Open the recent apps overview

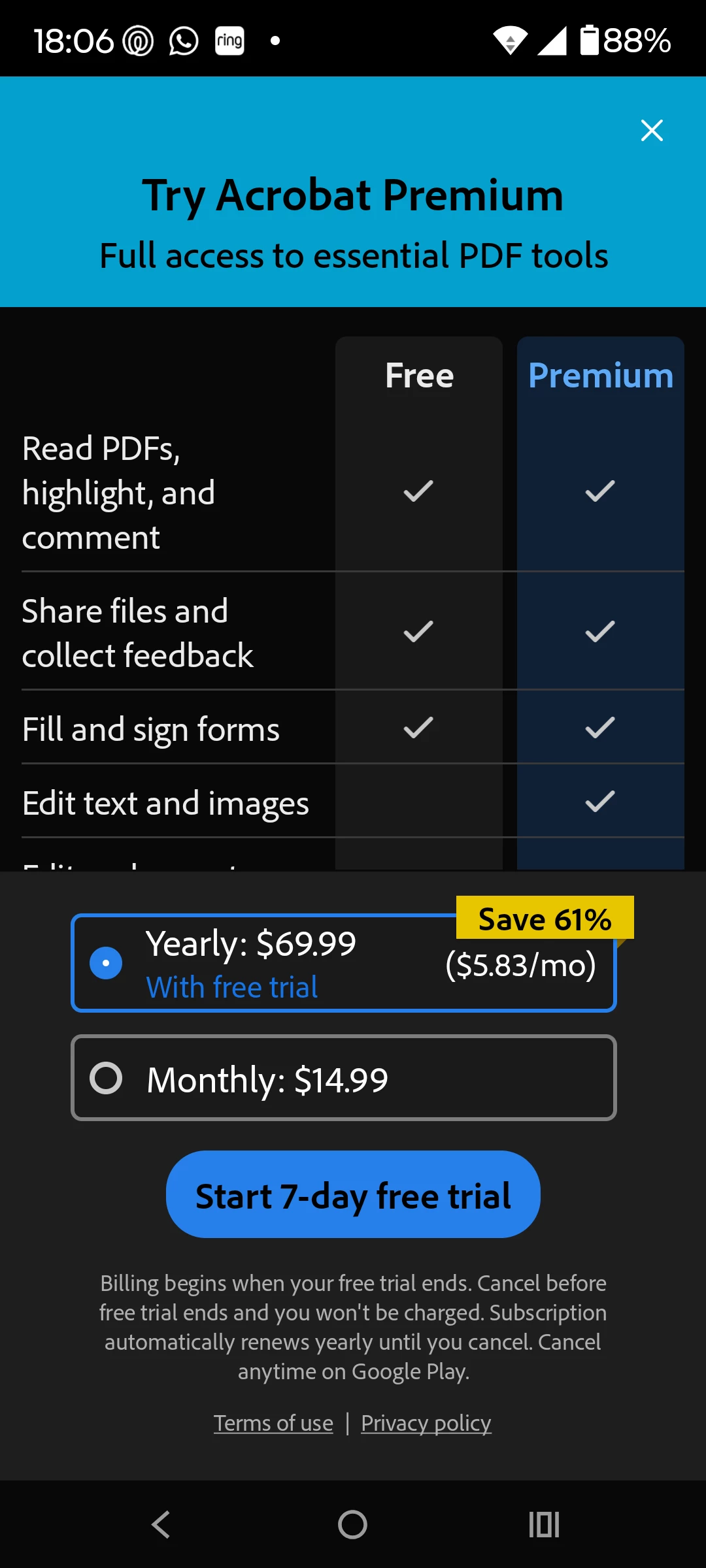[x=544, y=1525]
